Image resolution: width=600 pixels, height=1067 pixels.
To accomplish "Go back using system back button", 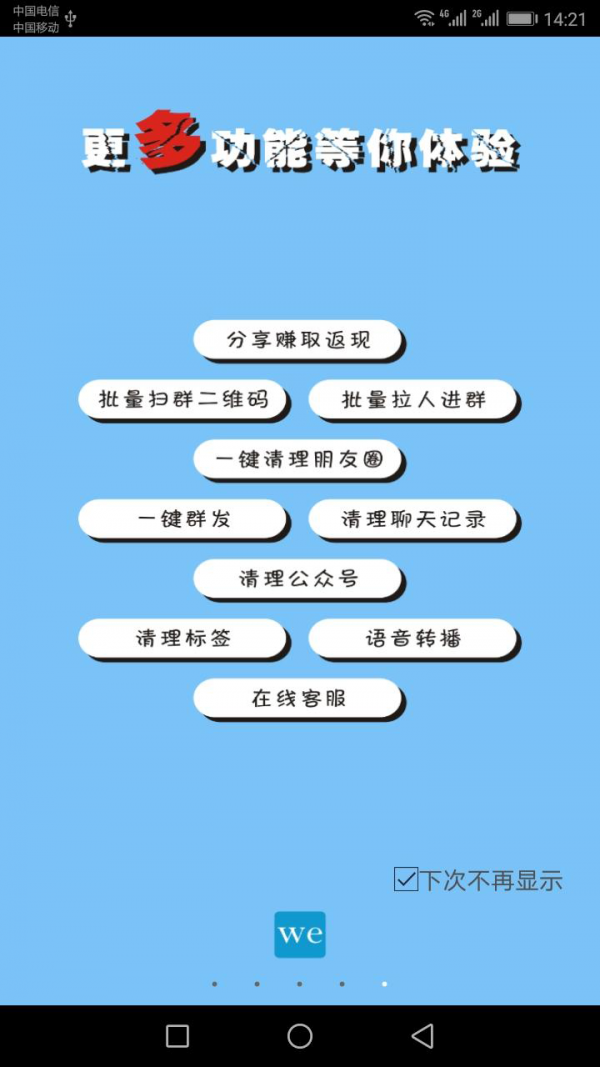I will click(422, 1036).
